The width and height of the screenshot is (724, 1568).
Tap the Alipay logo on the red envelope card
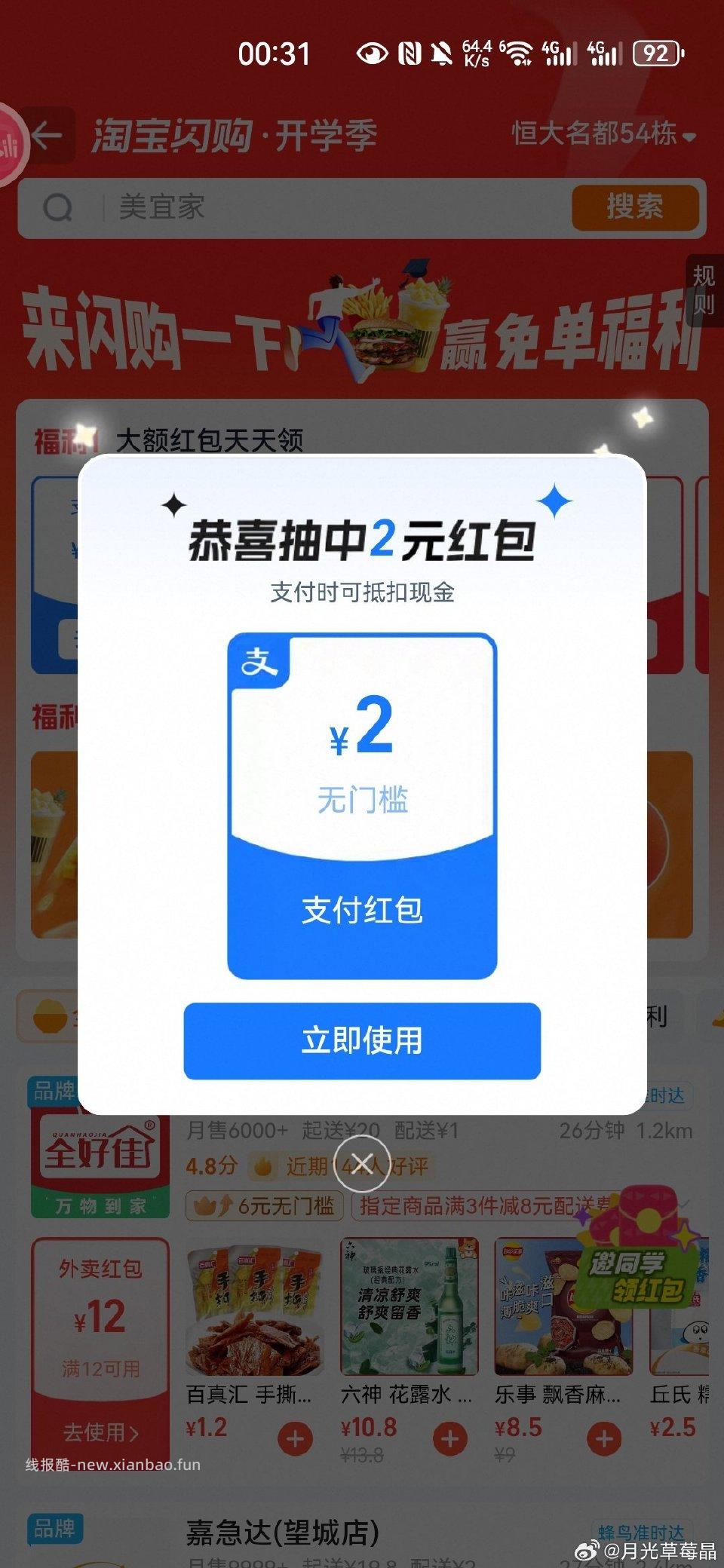click(x=257, y=663)
